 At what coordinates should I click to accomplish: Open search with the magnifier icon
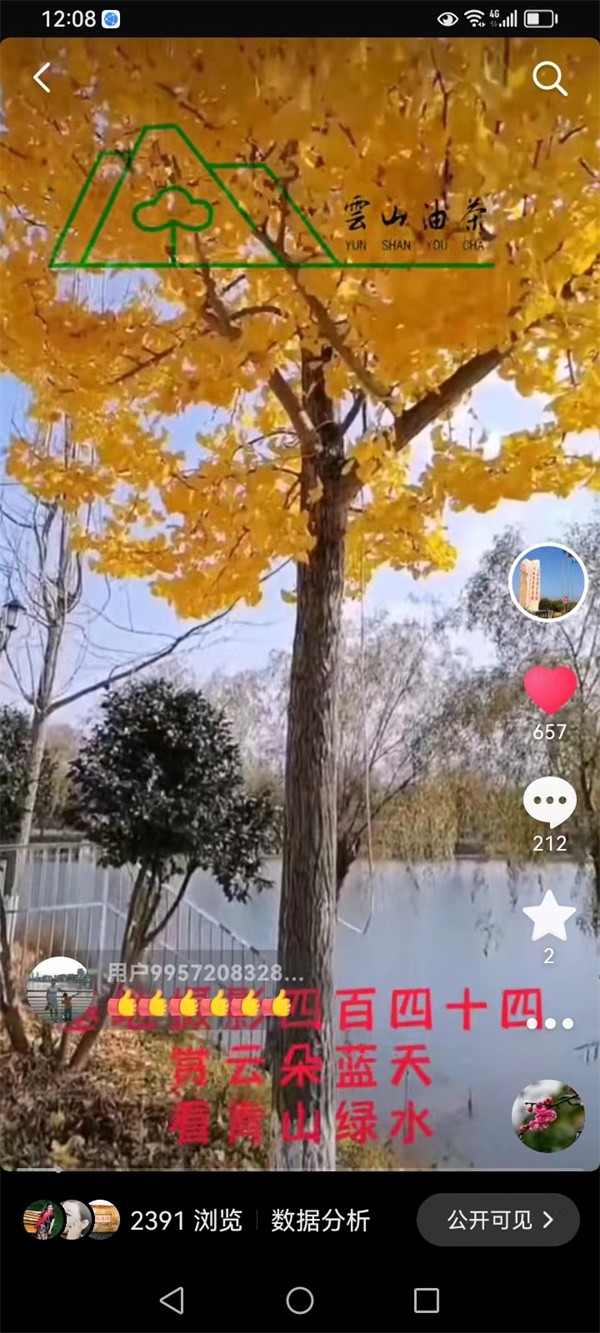coord(550,78)
